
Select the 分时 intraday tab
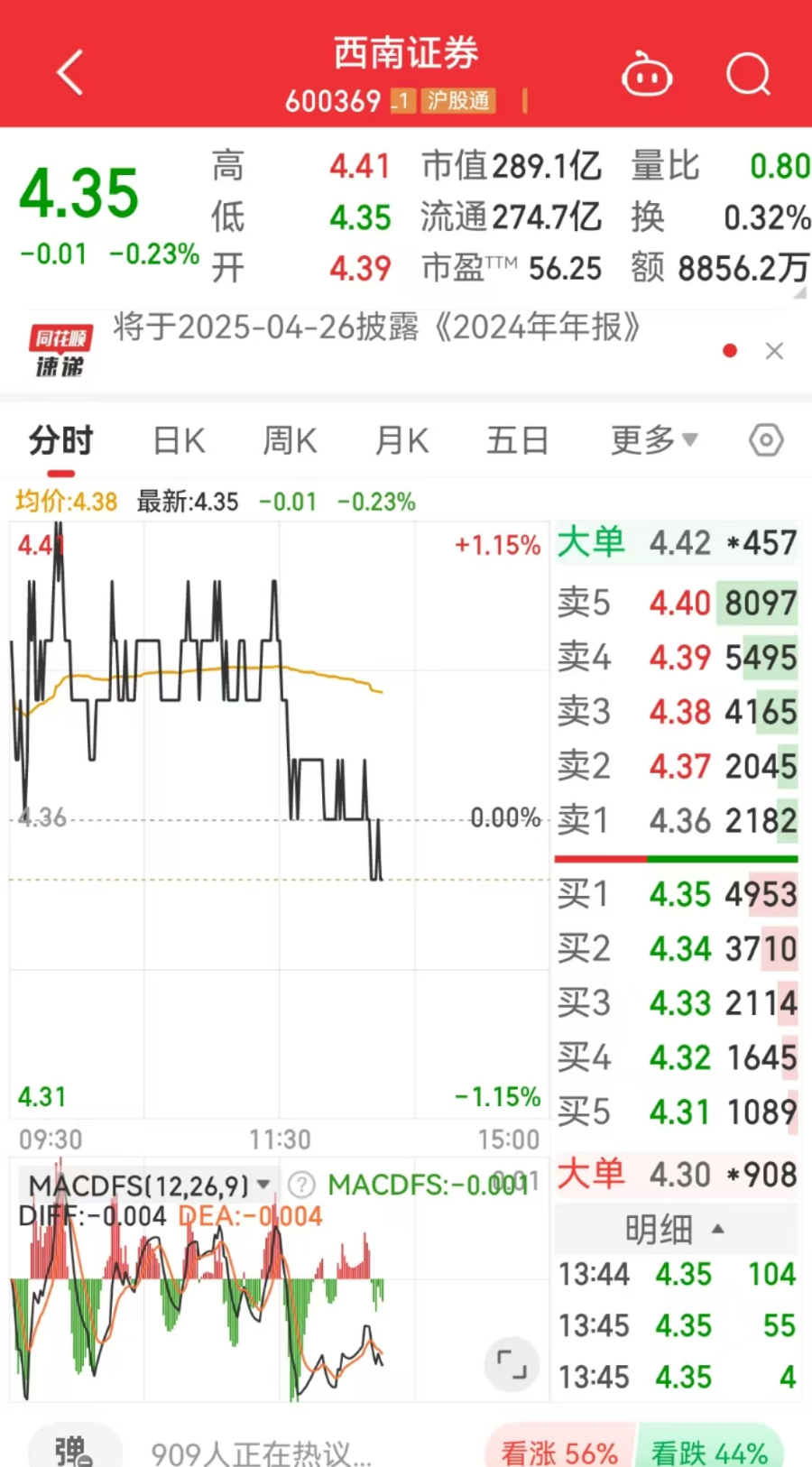61,441
